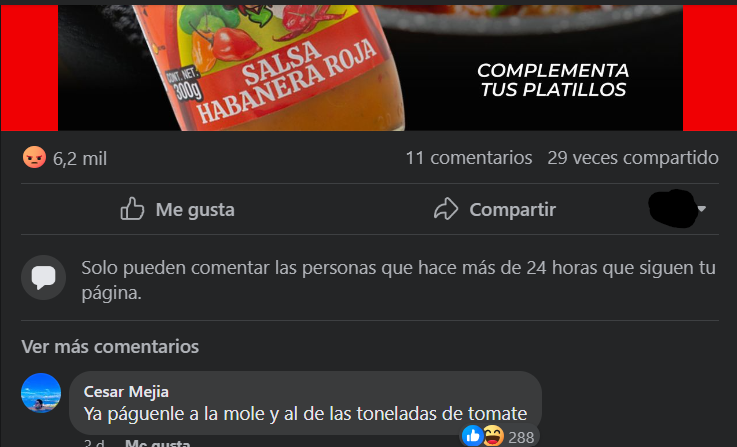Share the post via Compartir
Screen dimensions: 737x447
tap(494, 210)
